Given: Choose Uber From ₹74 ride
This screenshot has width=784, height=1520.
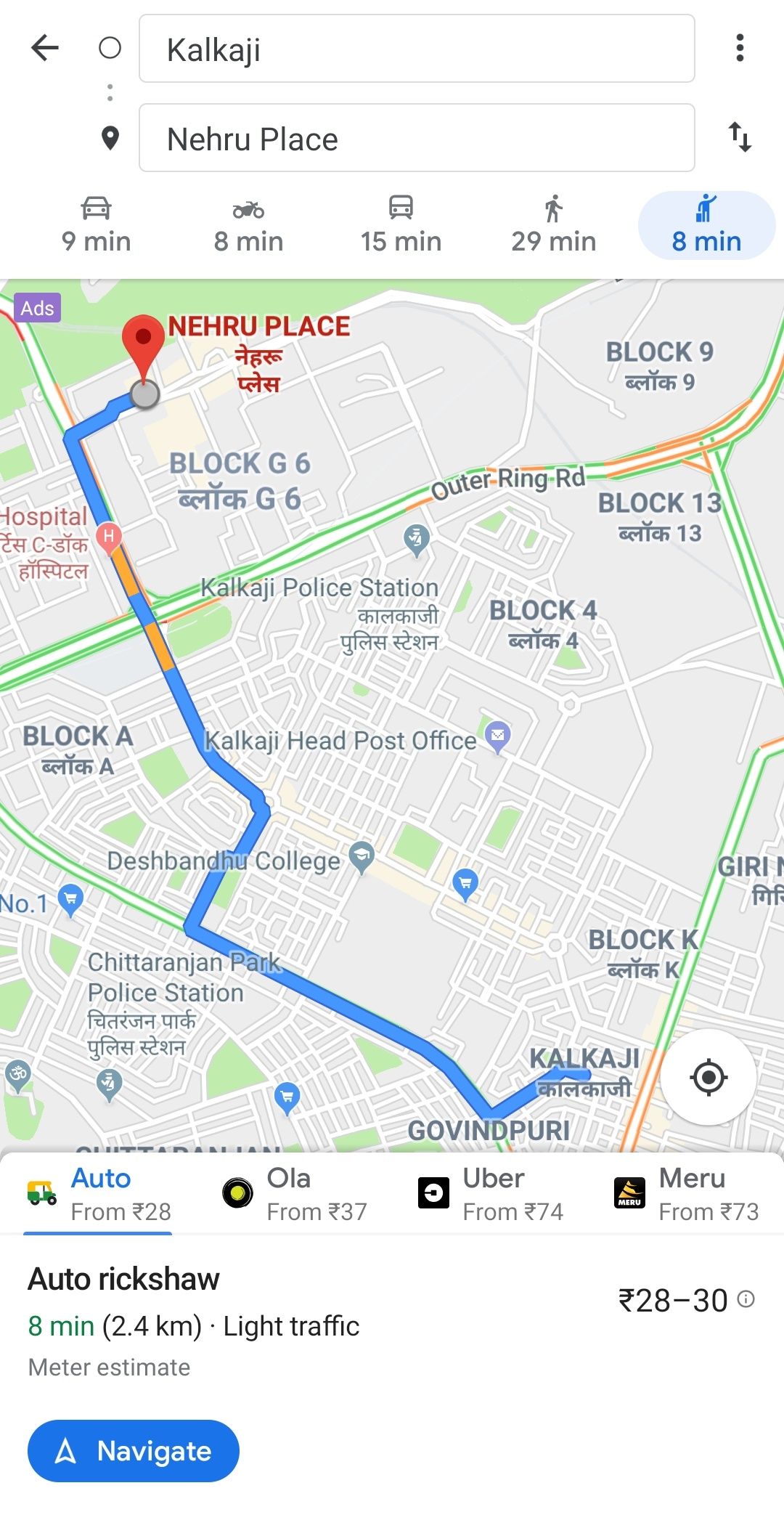Looking at the screenshot, I should (x=490, y=1194).
